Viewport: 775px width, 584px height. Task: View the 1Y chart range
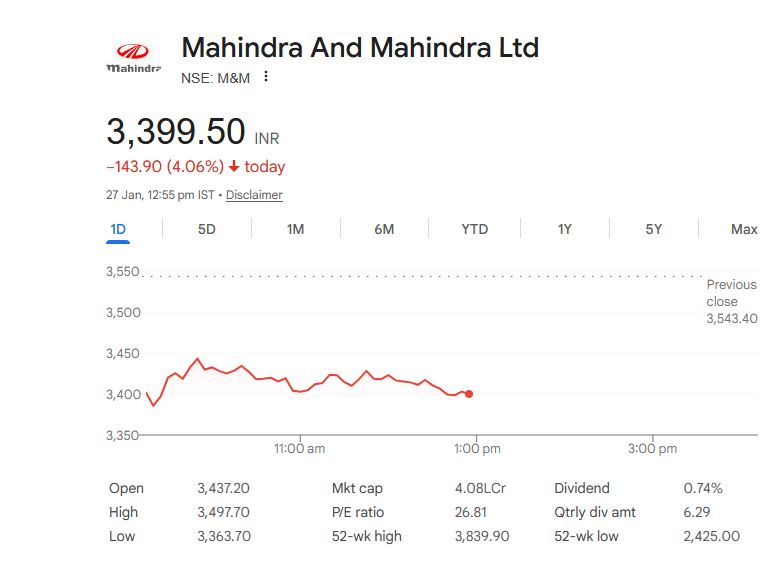(565, 229)
